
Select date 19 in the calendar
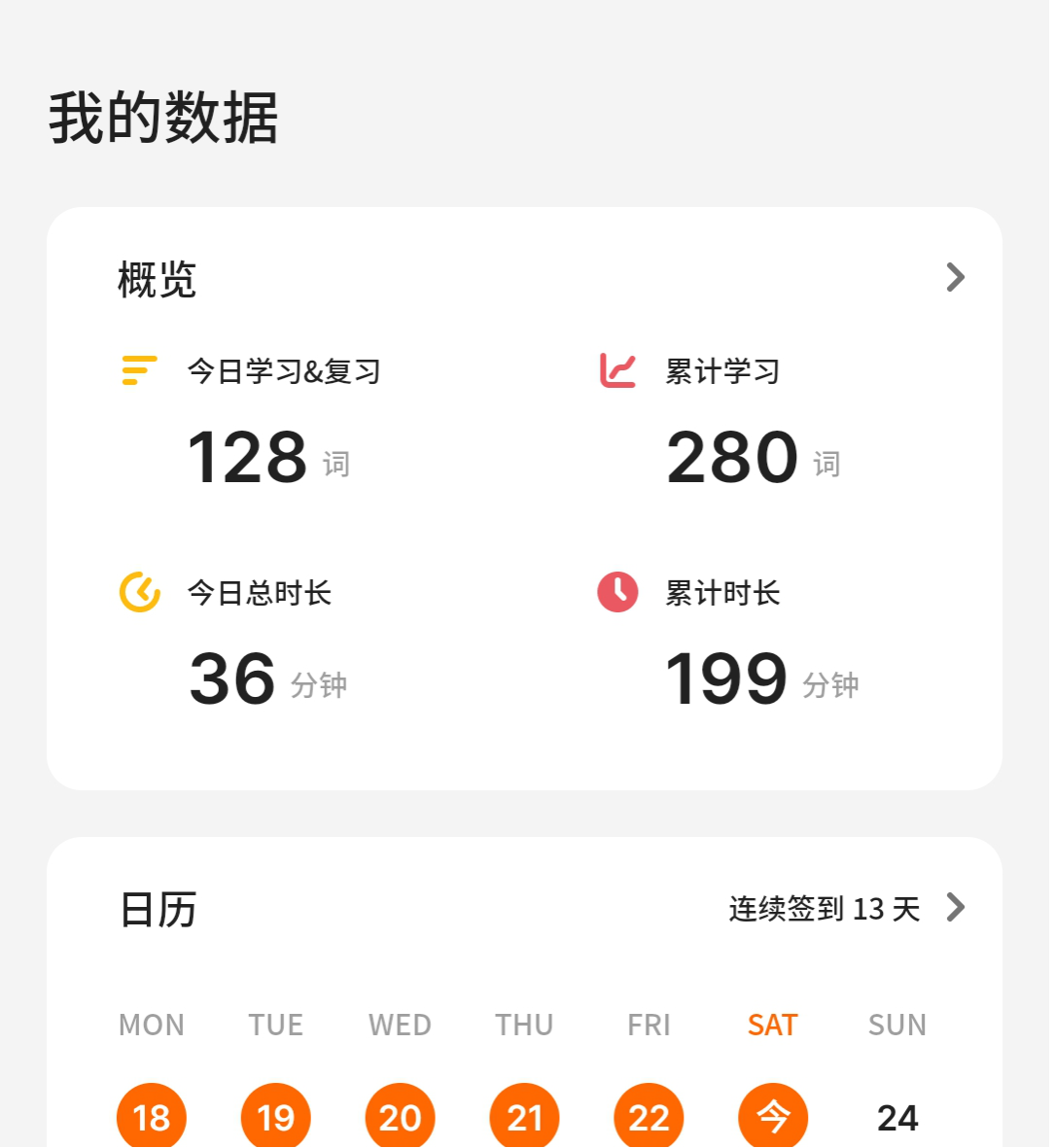(276, 1117)
